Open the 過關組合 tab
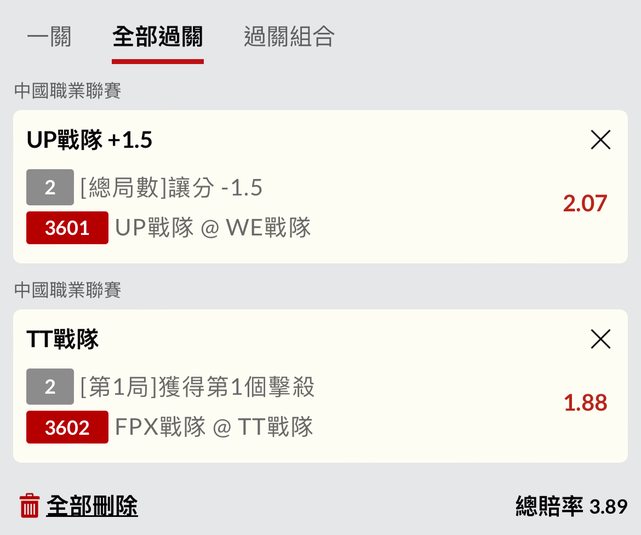 289,38
